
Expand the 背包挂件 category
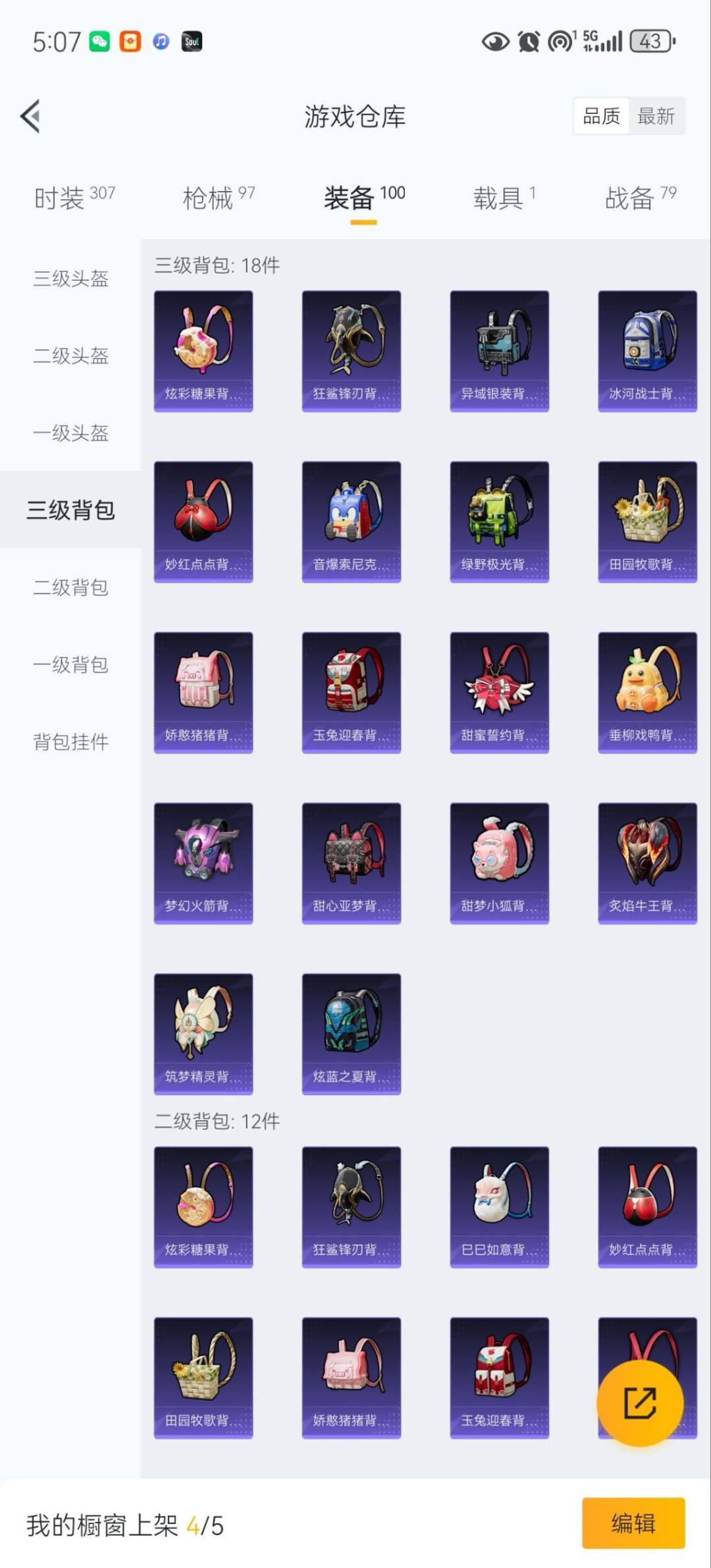click(69, 743)
